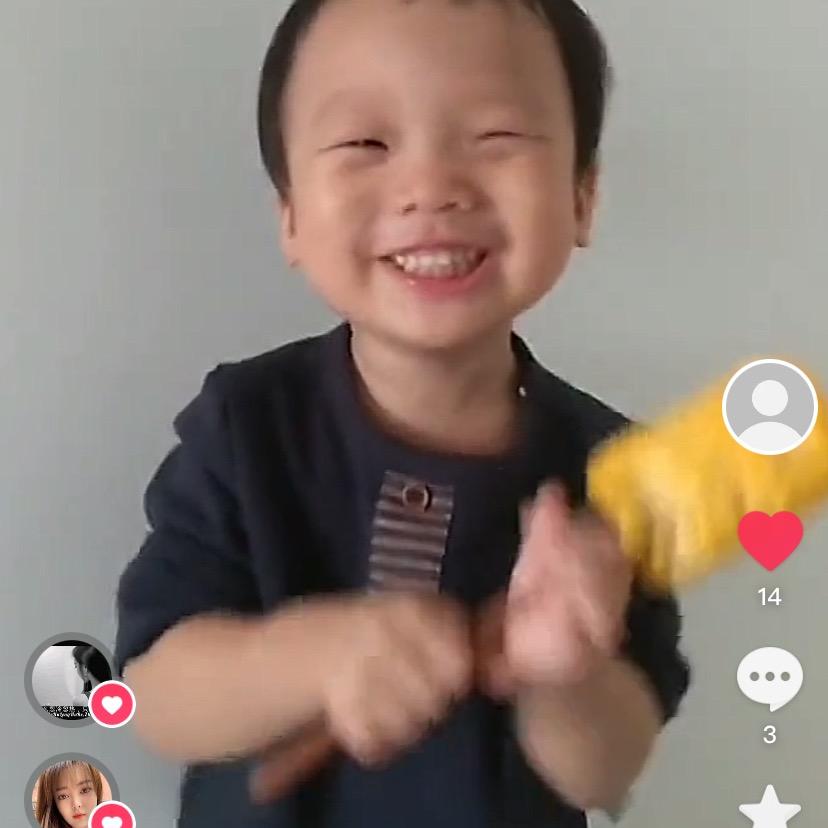Open the comments speech bubble
This screenshot has width=828, height=828.
770,679
